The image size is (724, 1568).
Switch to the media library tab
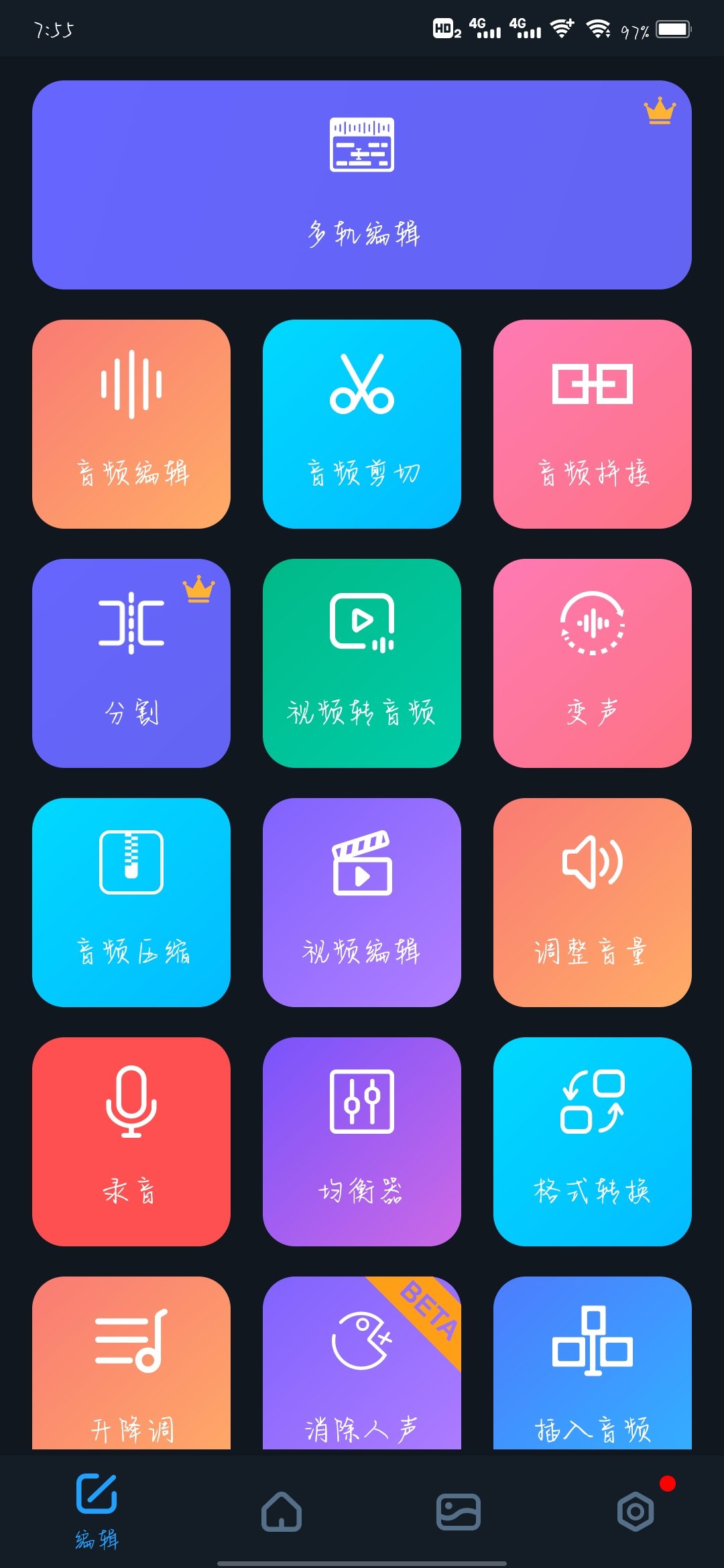point(459,1512)
